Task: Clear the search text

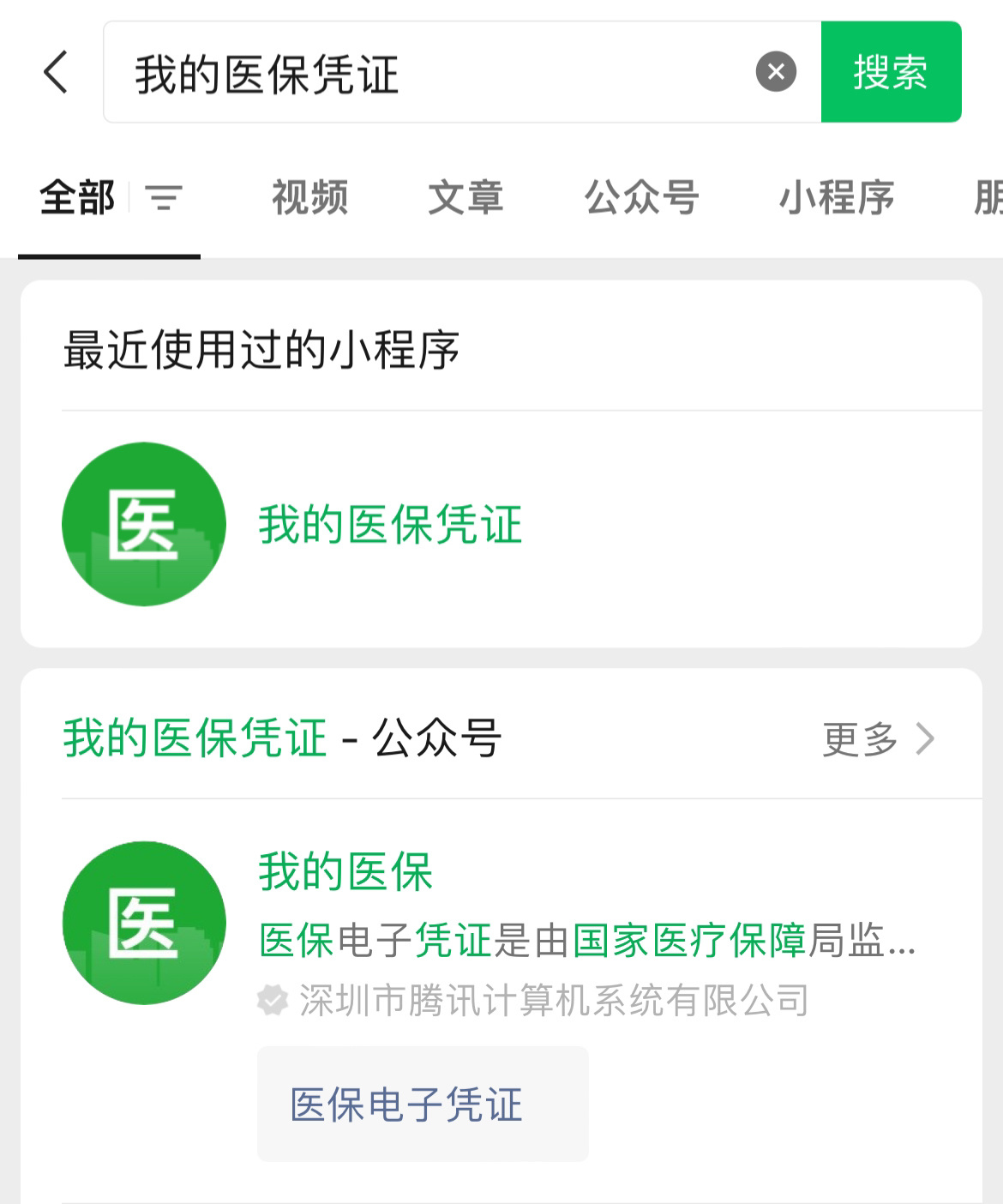Action: [776, 72]
